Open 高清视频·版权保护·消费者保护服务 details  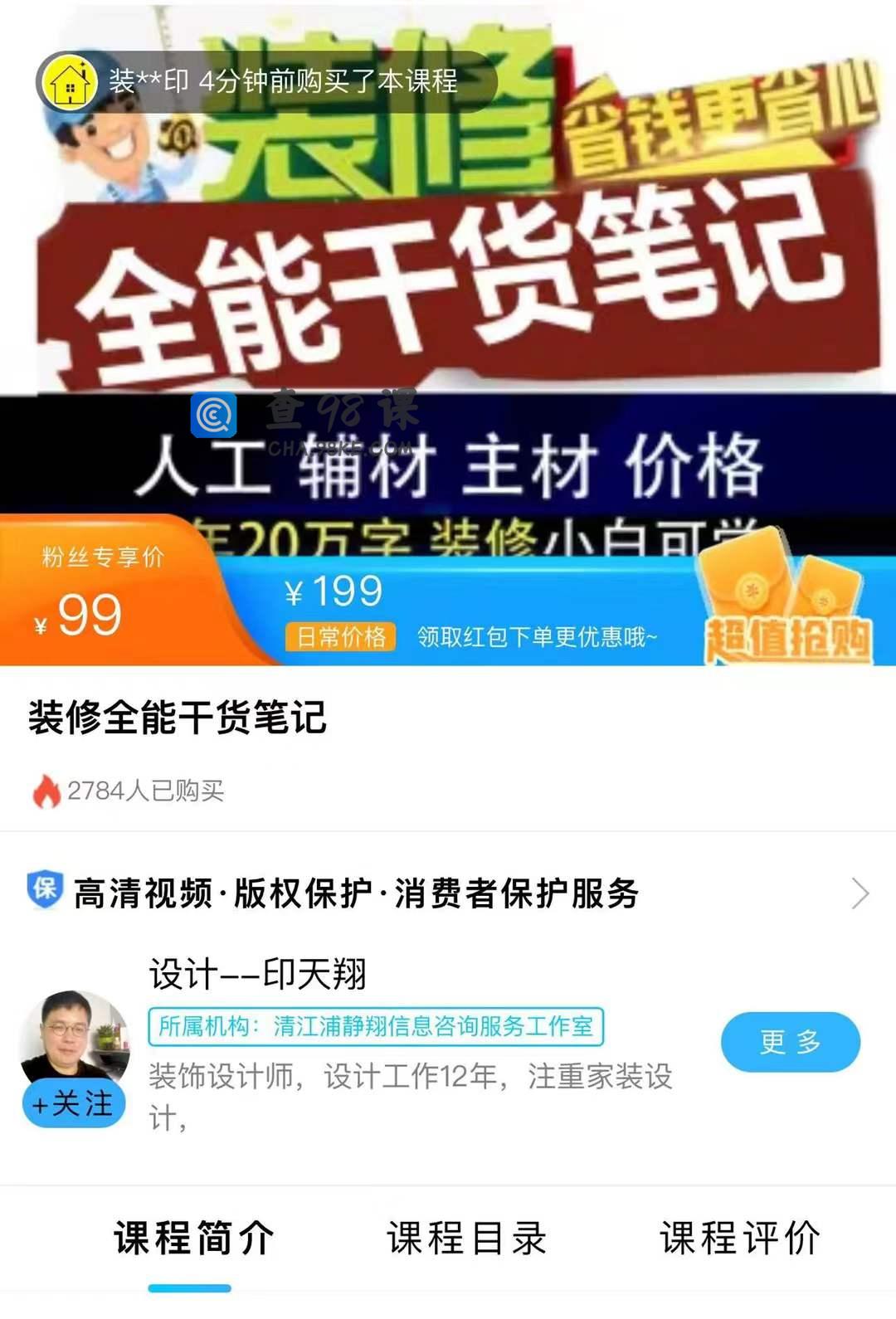[448, 893]
